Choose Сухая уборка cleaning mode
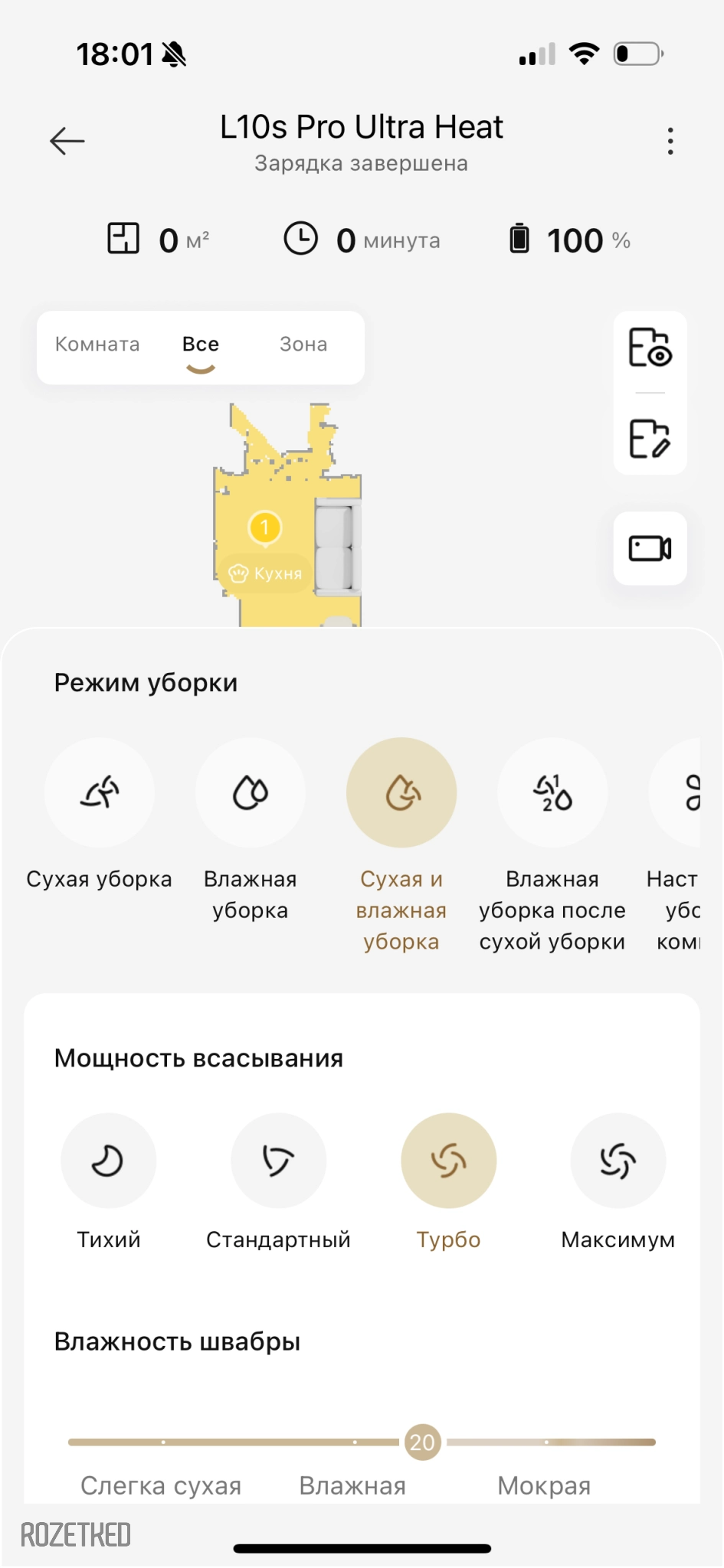Viewport: 724px width, 1568px height. [x=100, y=793]
